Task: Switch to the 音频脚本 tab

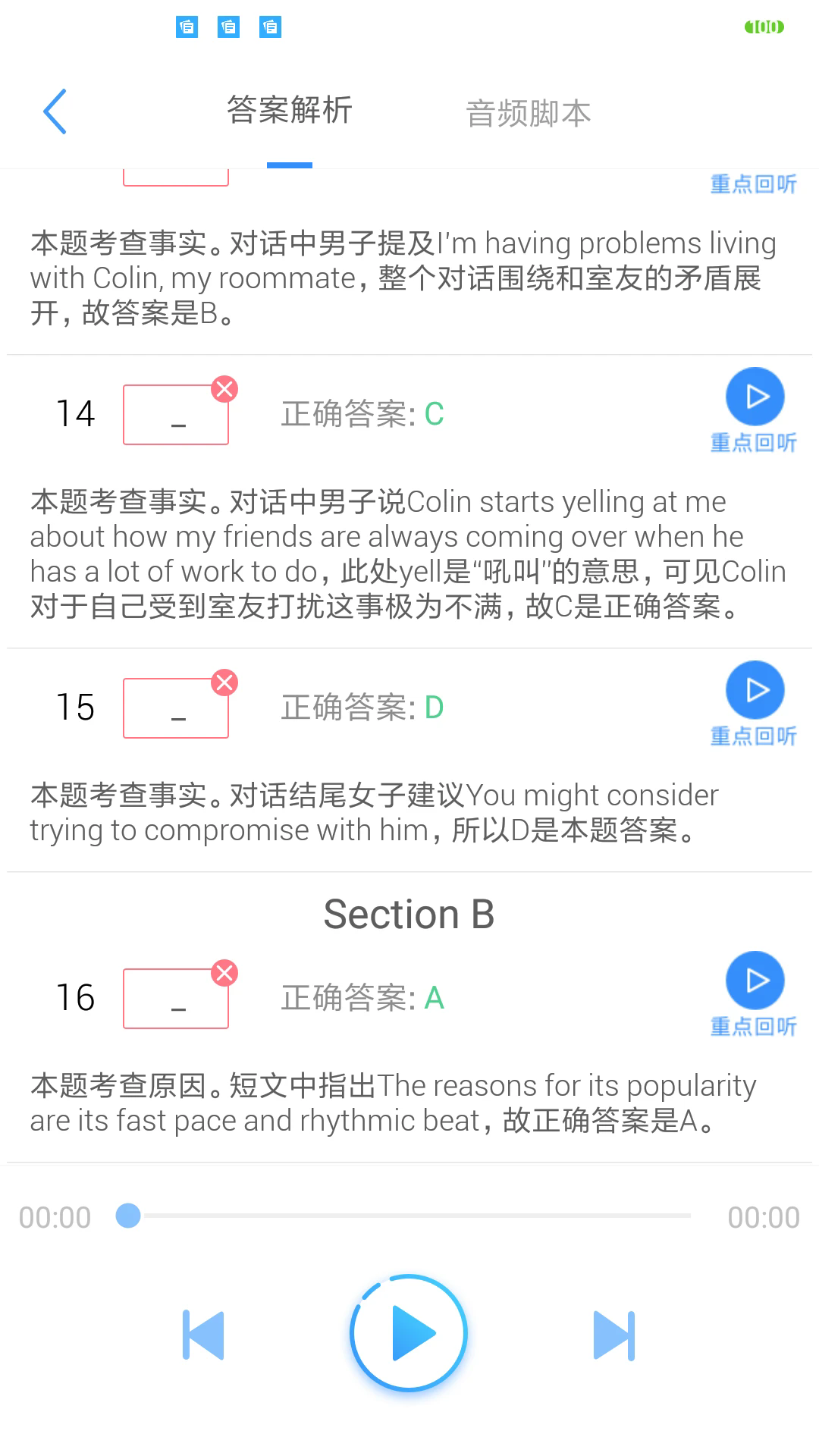Action: tap(528, 113)
